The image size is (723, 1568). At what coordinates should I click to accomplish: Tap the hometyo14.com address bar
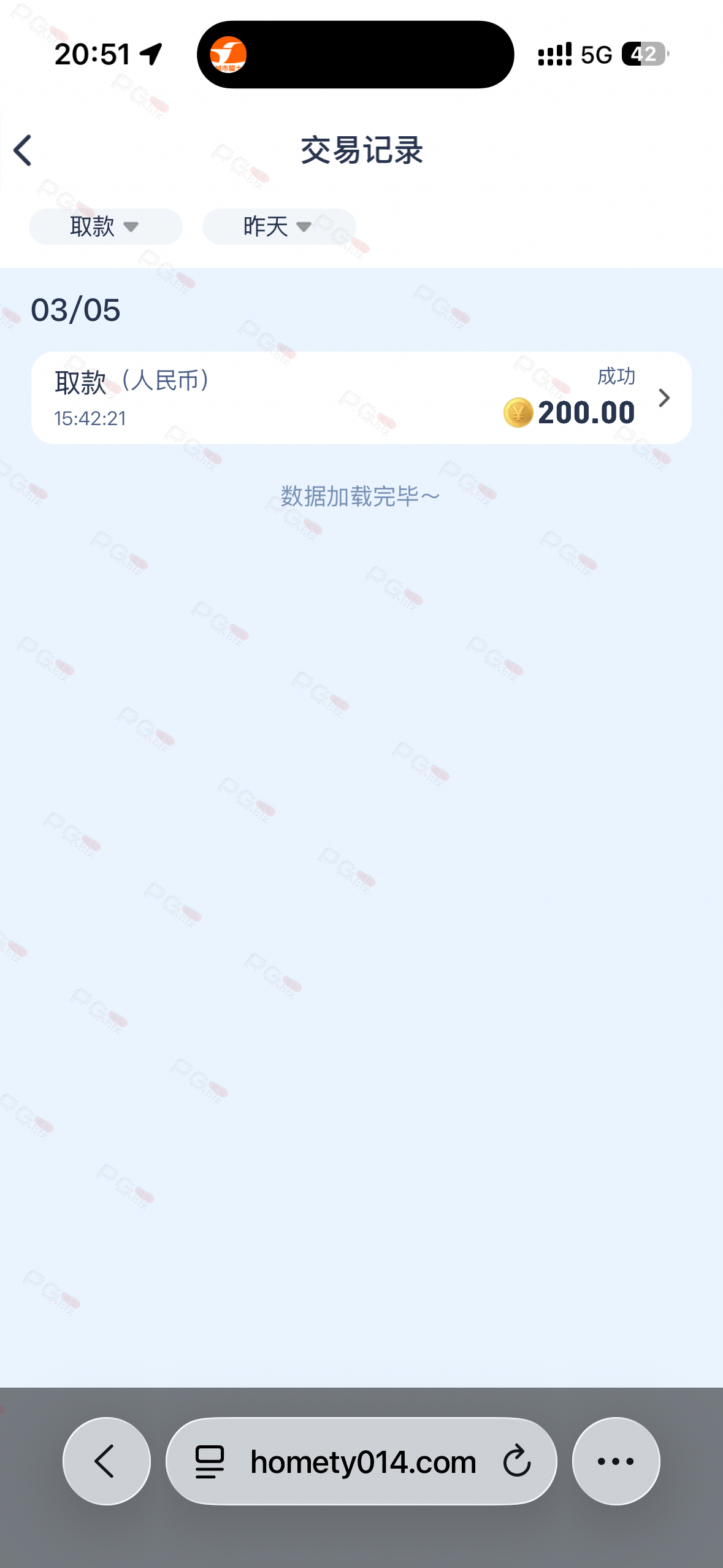coord(363,1462)
